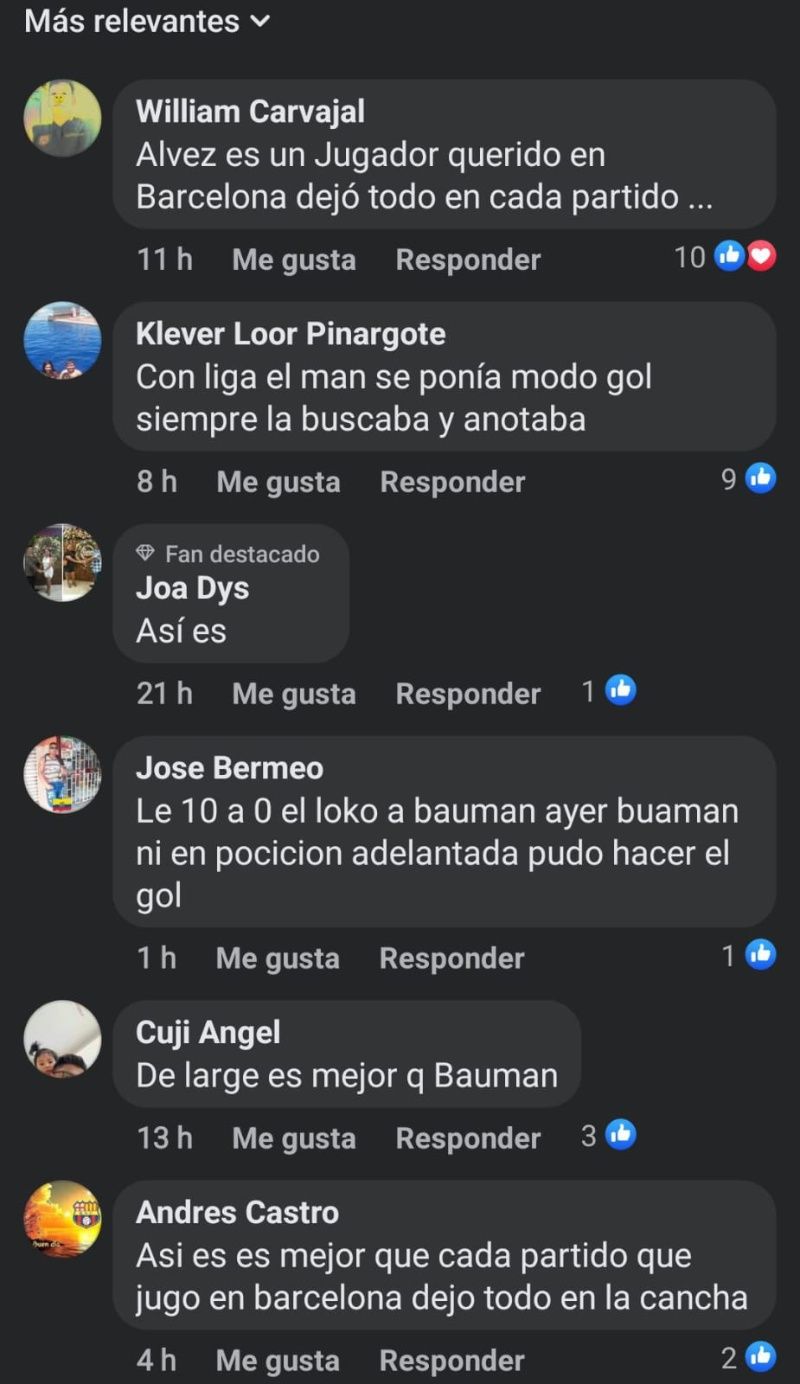Viewport: 800px width, 1384px height.
Task: Like William Carvajal's comment
Action: 293,260
